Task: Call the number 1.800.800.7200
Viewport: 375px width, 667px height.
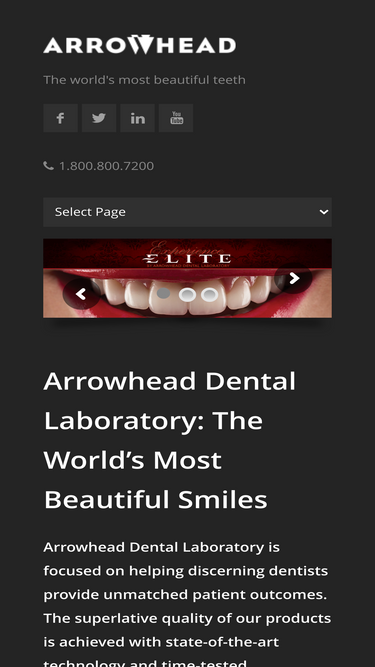Action: coord(106,165)
